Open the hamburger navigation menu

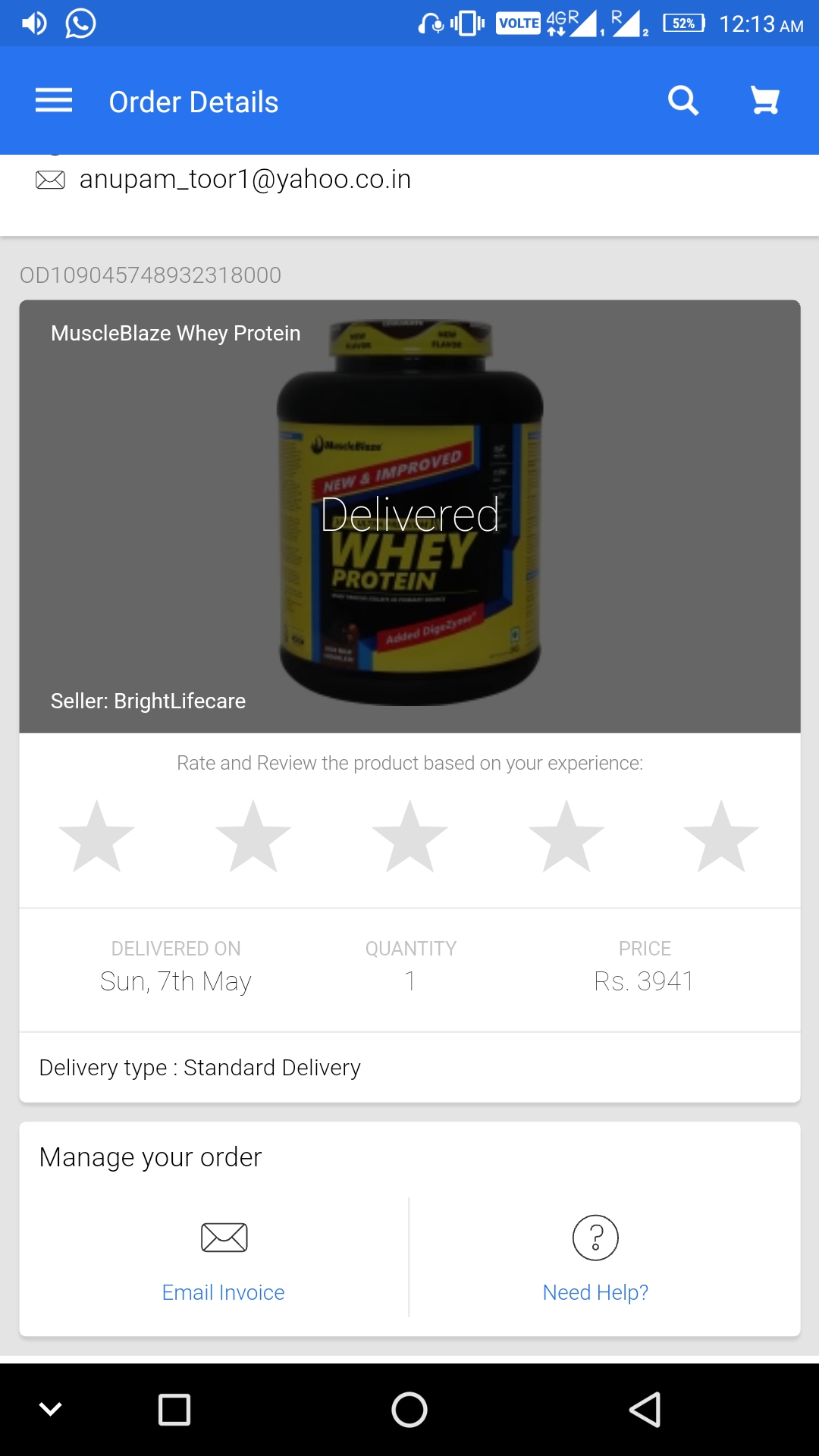pyautogui.click(x=54, y=101)
